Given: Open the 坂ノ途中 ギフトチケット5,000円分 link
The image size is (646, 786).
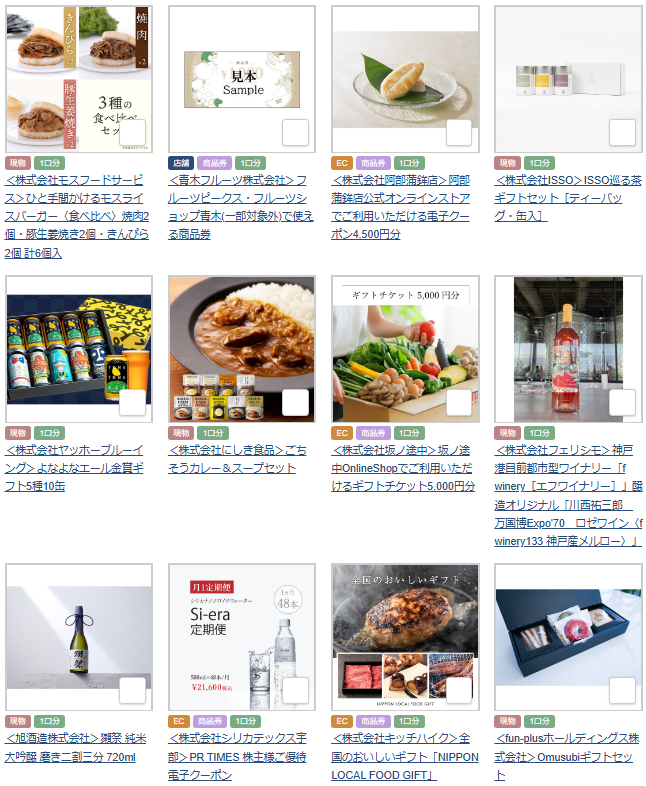Looking at the screenshot, I should click(x=403, y=468).
